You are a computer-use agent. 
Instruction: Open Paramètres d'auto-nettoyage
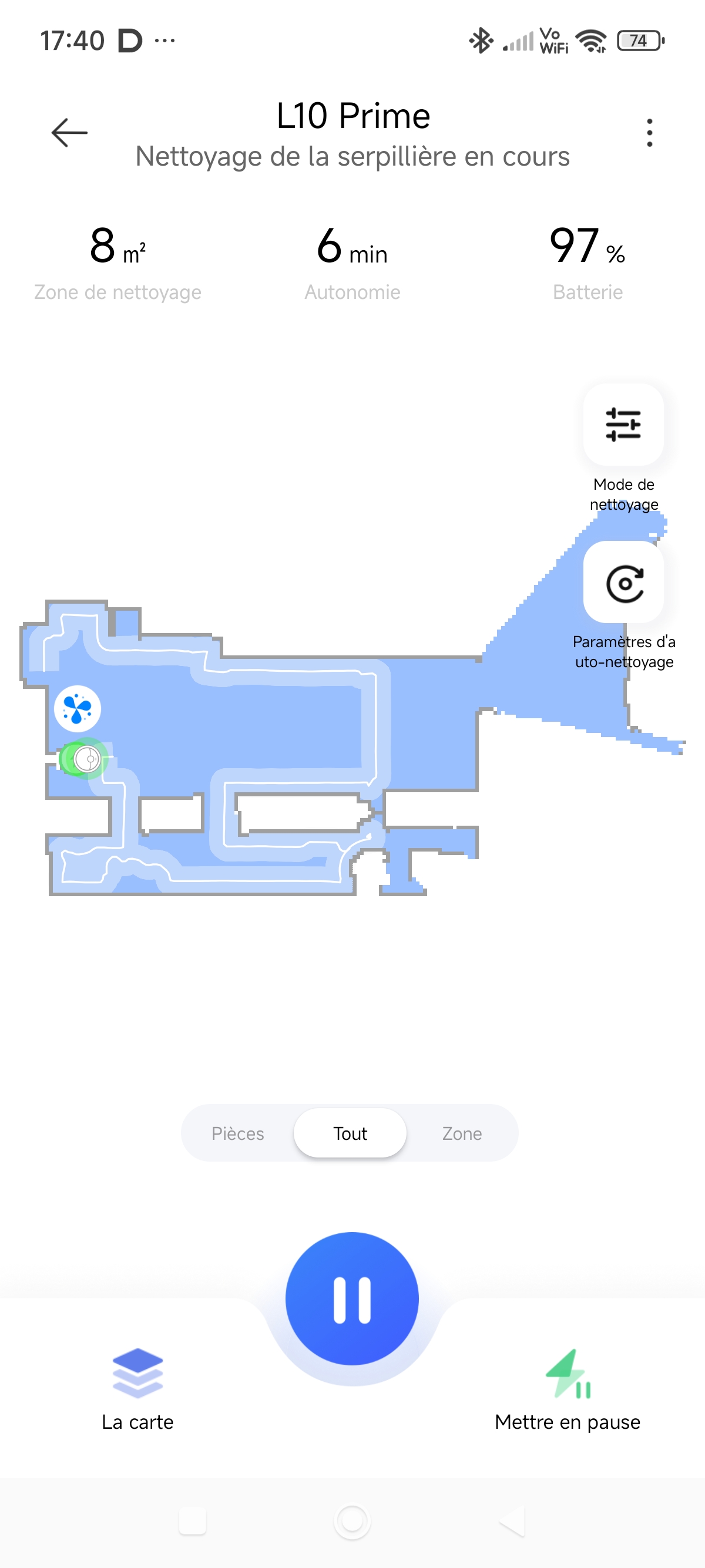point(623,583)
